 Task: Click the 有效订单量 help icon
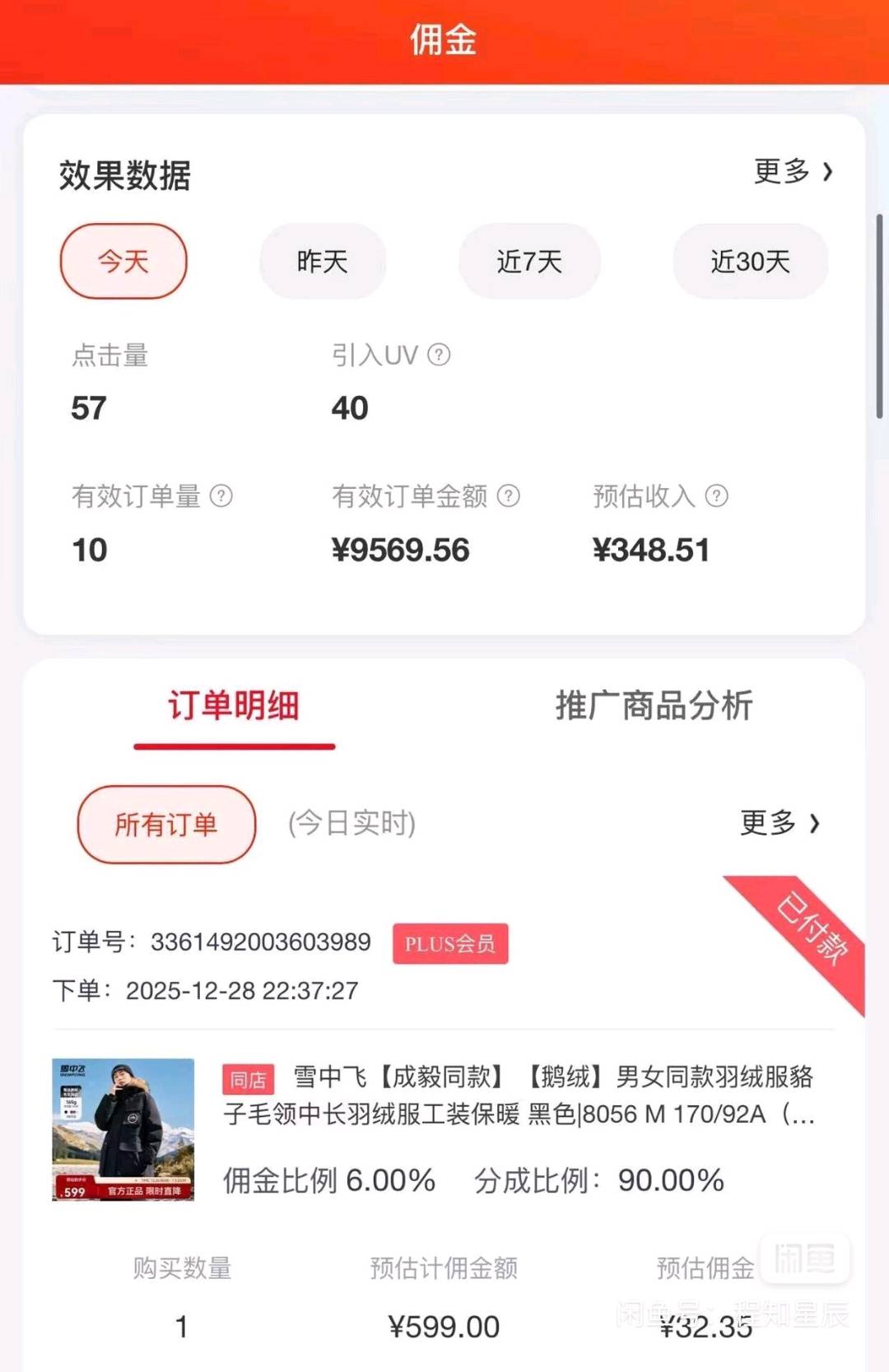222,495
